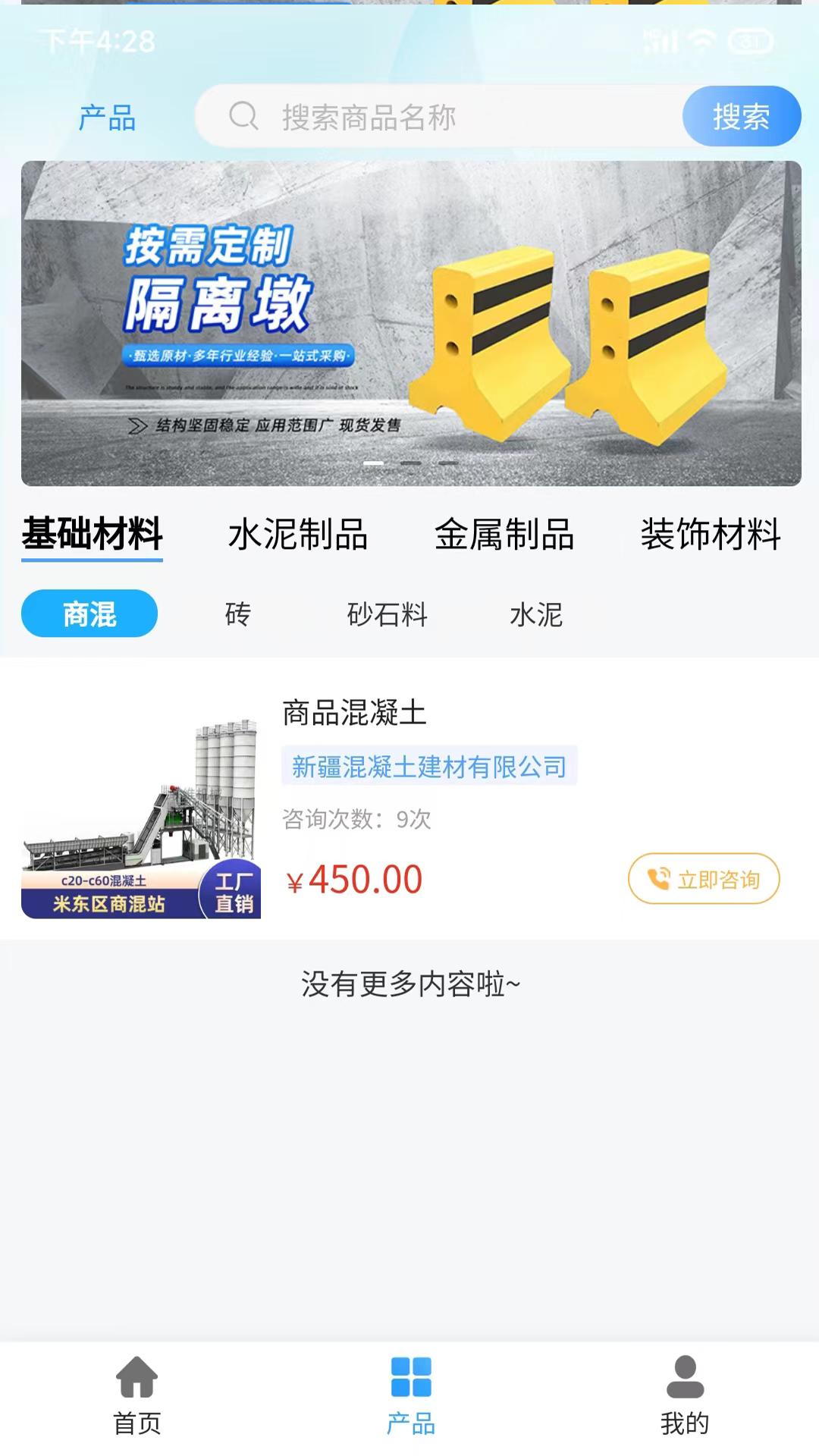Open the 商品混凝土 product card
819x1456 pixels.
click(354, 713)
